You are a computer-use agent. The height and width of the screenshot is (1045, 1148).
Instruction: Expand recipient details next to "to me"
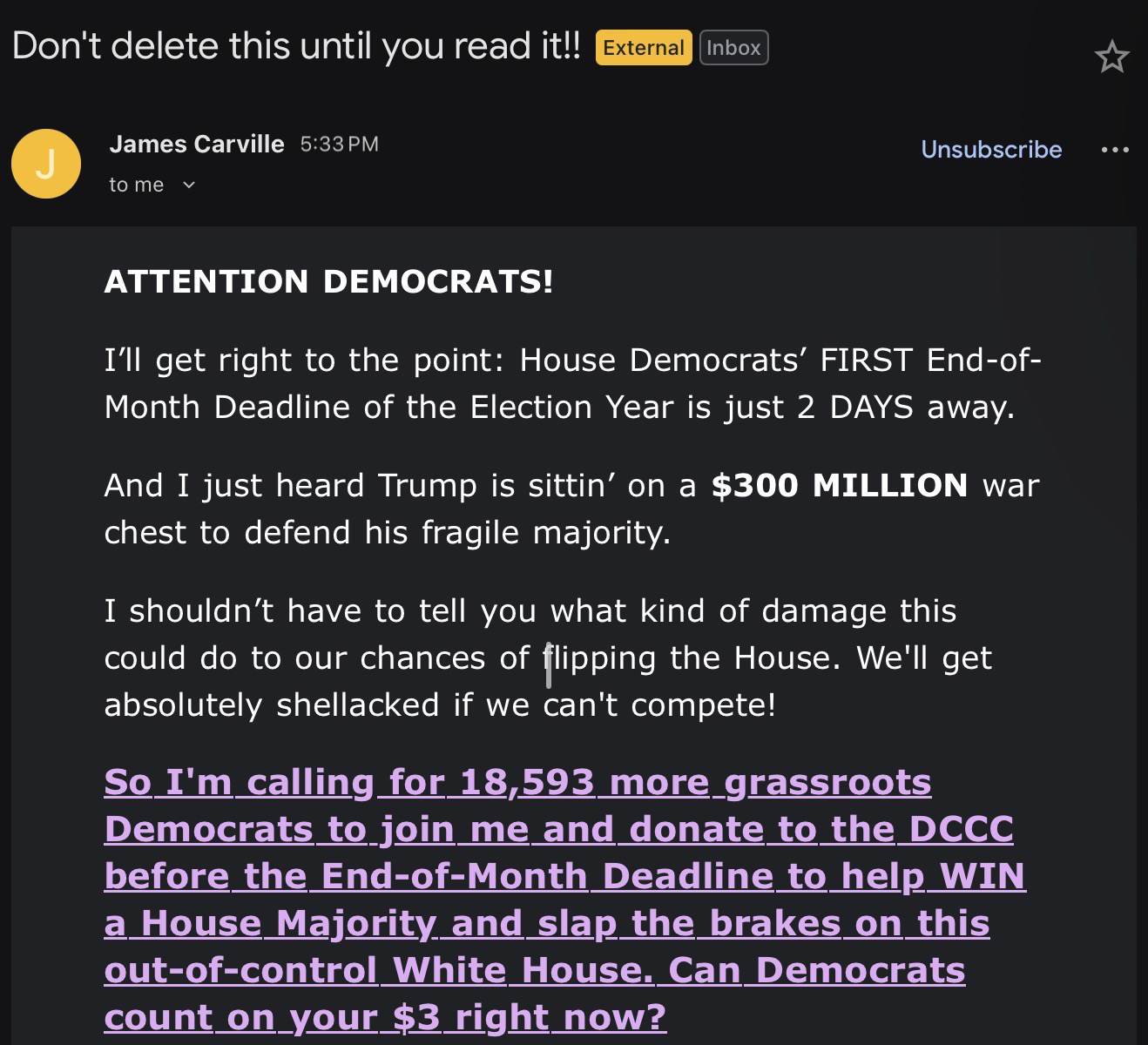coord(190,185)
